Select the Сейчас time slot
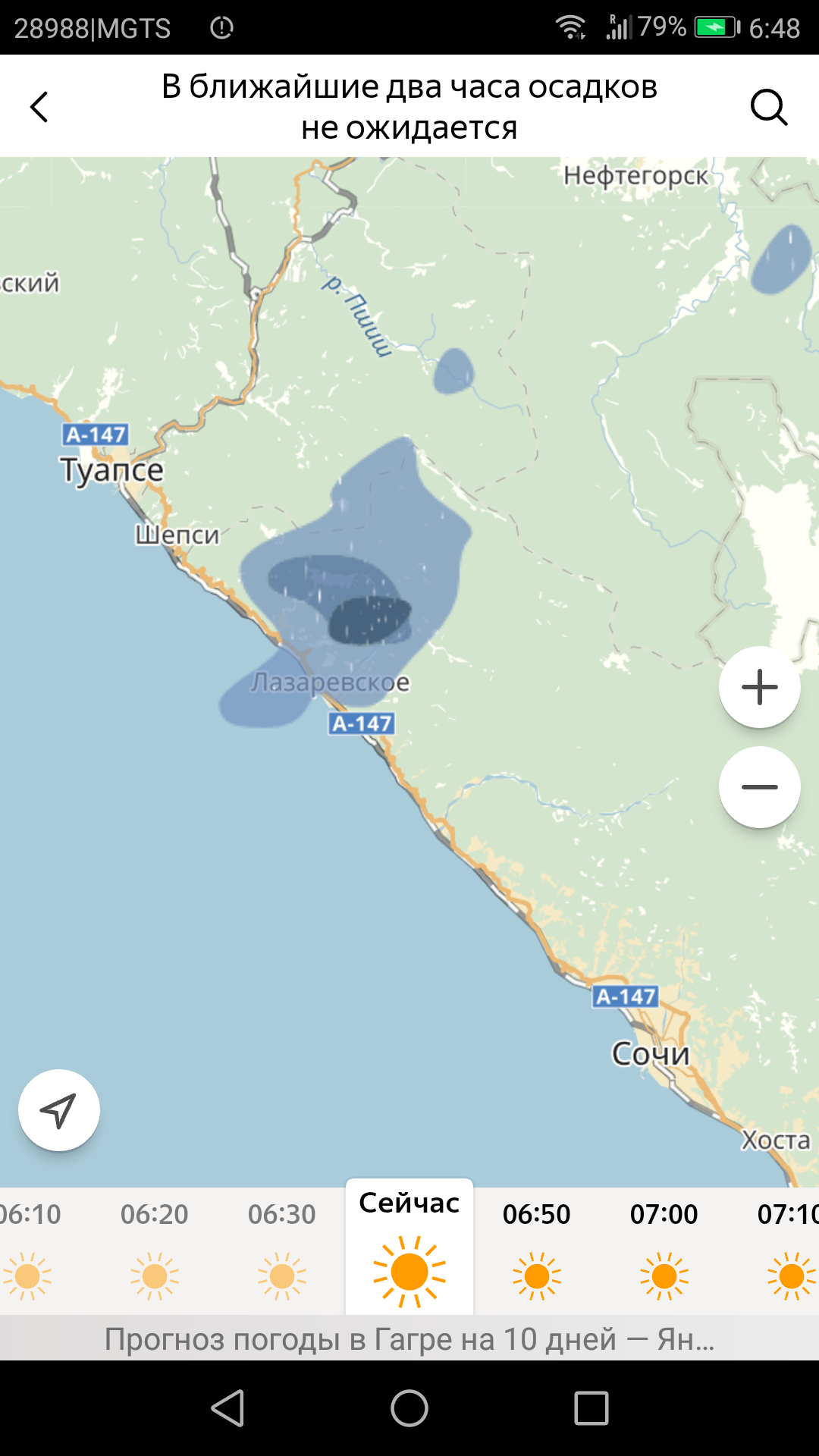This screenshot has width=819, height=1456. (x=409, y=1247)
